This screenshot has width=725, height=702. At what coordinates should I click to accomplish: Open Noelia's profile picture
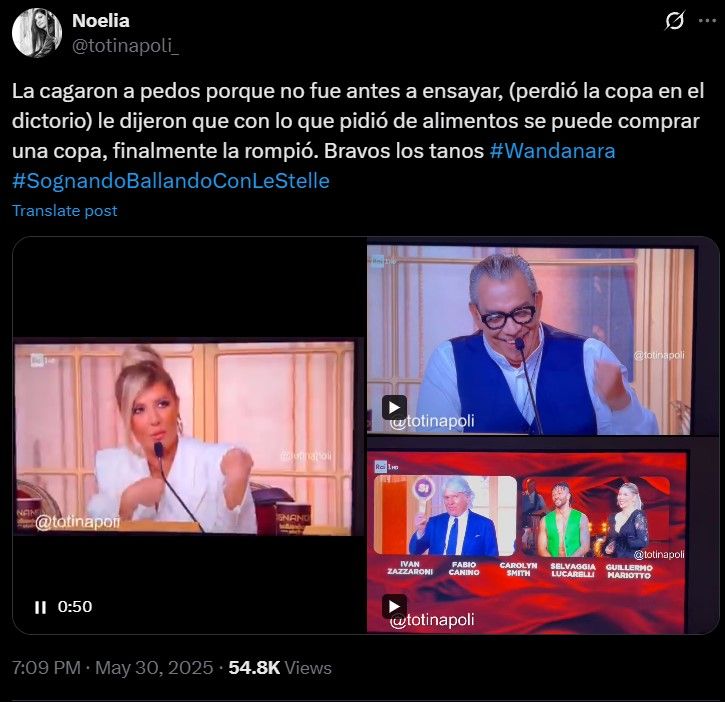coord(37,33)
